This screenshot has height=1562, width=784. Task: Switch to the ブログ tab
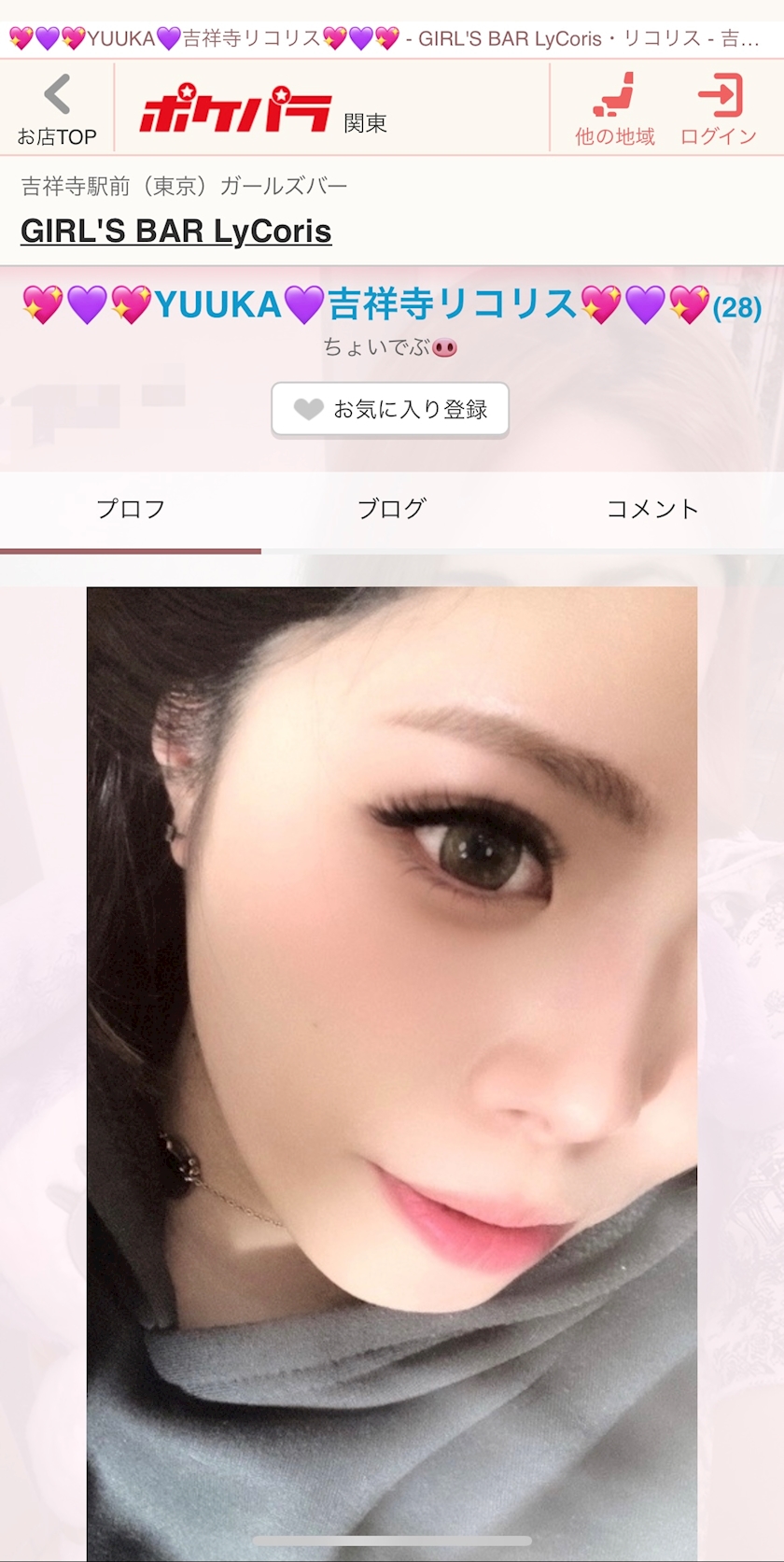click(392, 510)
